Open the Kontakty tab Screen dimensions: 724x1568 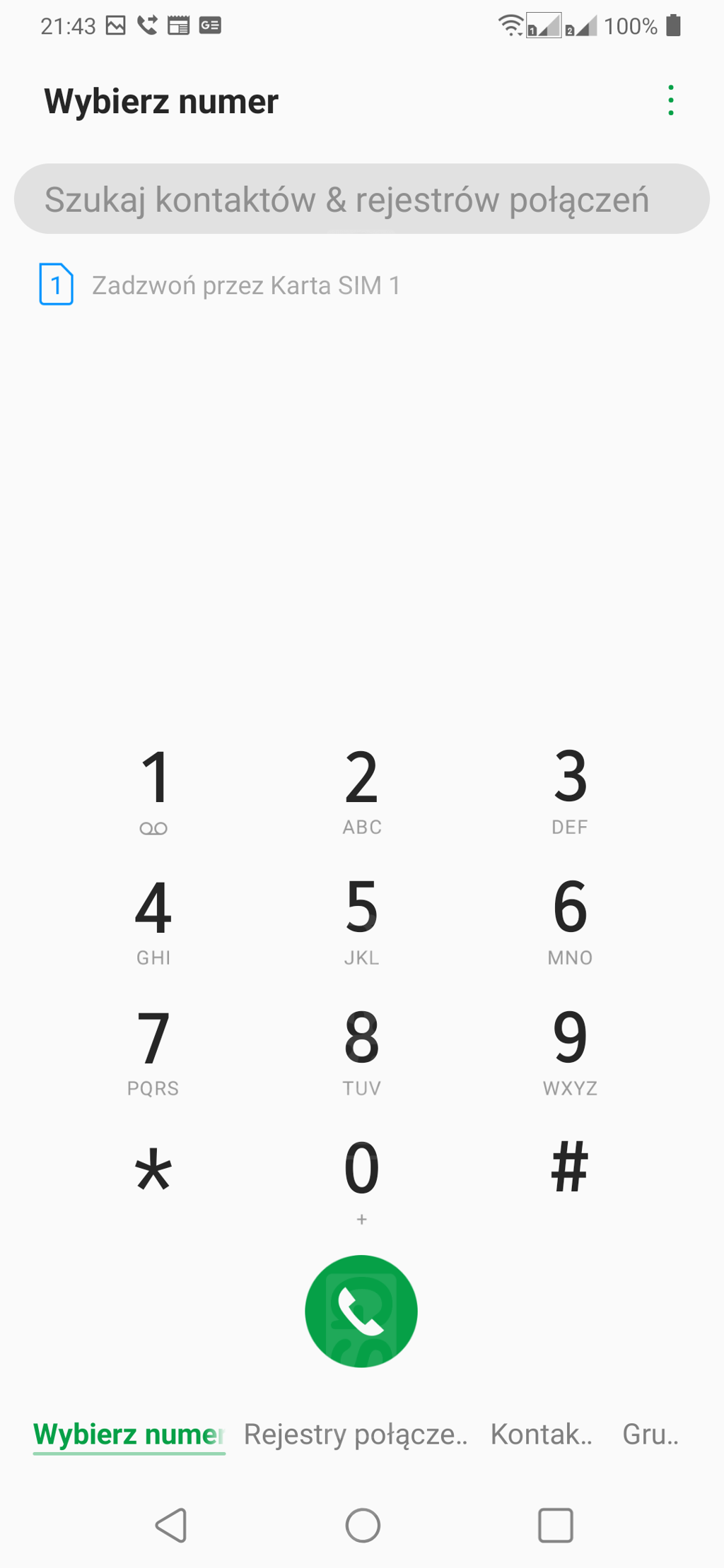coord(542,1434)
